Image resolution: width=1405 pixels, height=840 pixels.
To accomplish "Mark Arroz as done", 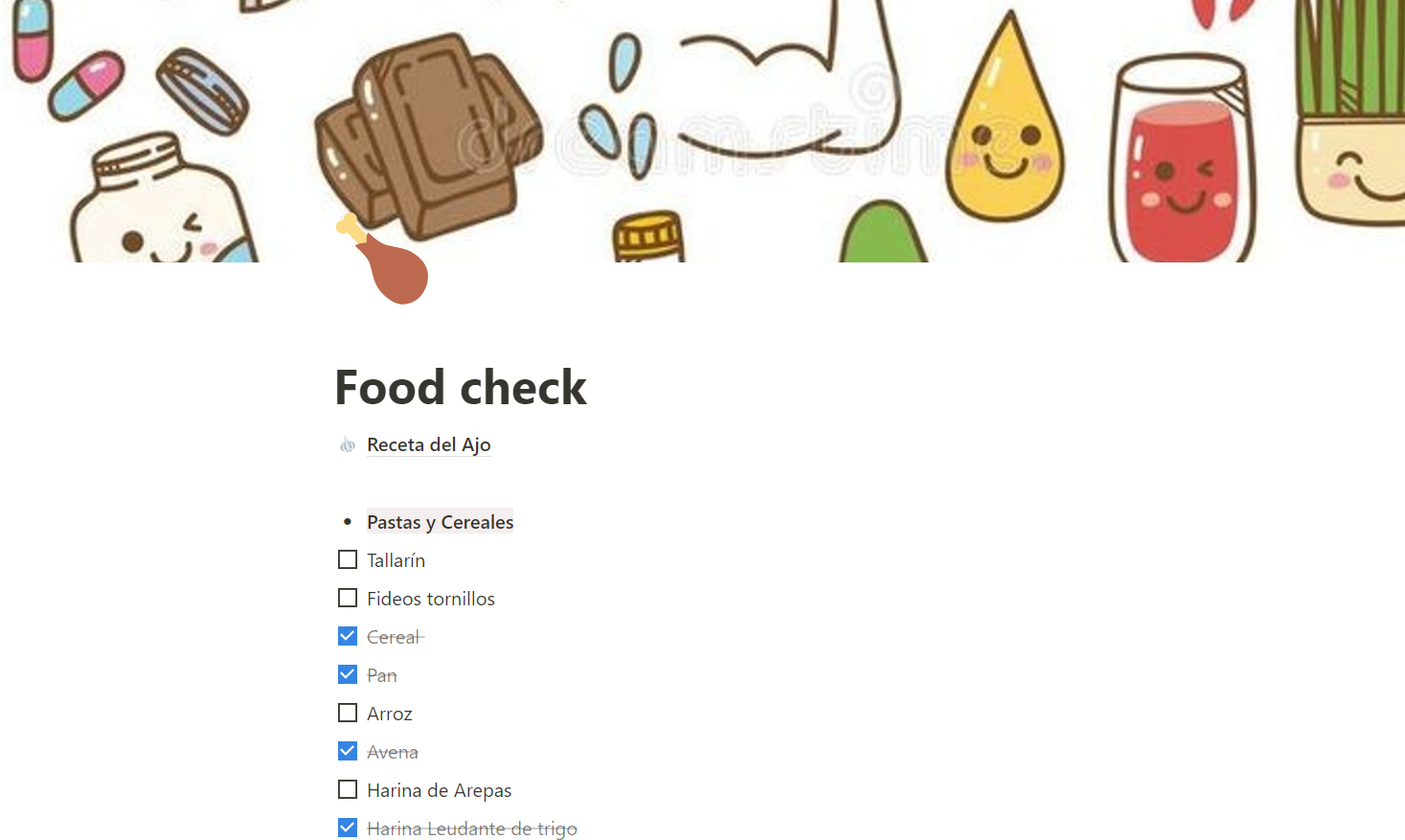I will tap(348, 713).
